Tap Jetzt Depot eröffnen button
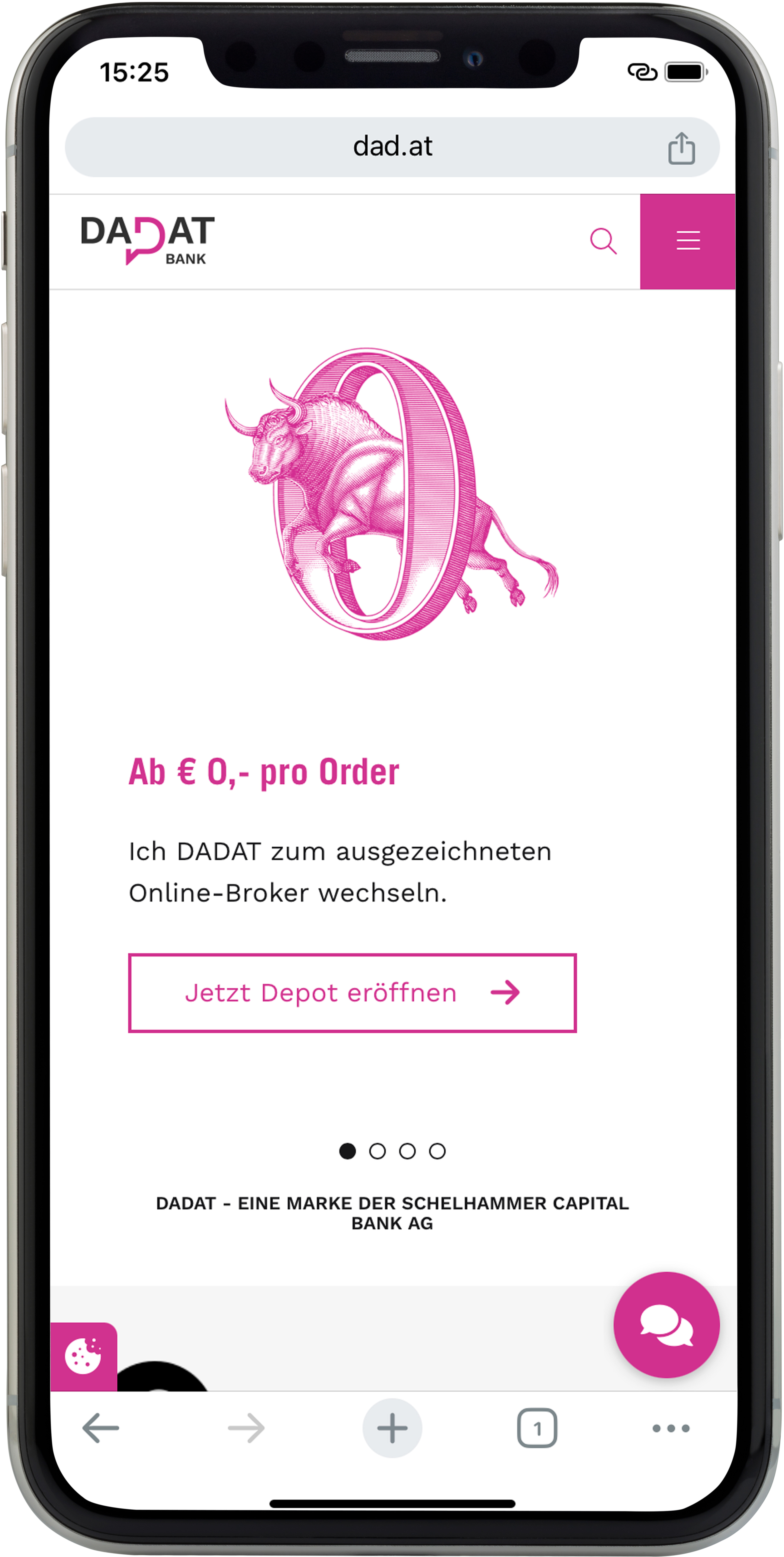Screen dimensions: 784x1557 [x=352, y=993]
